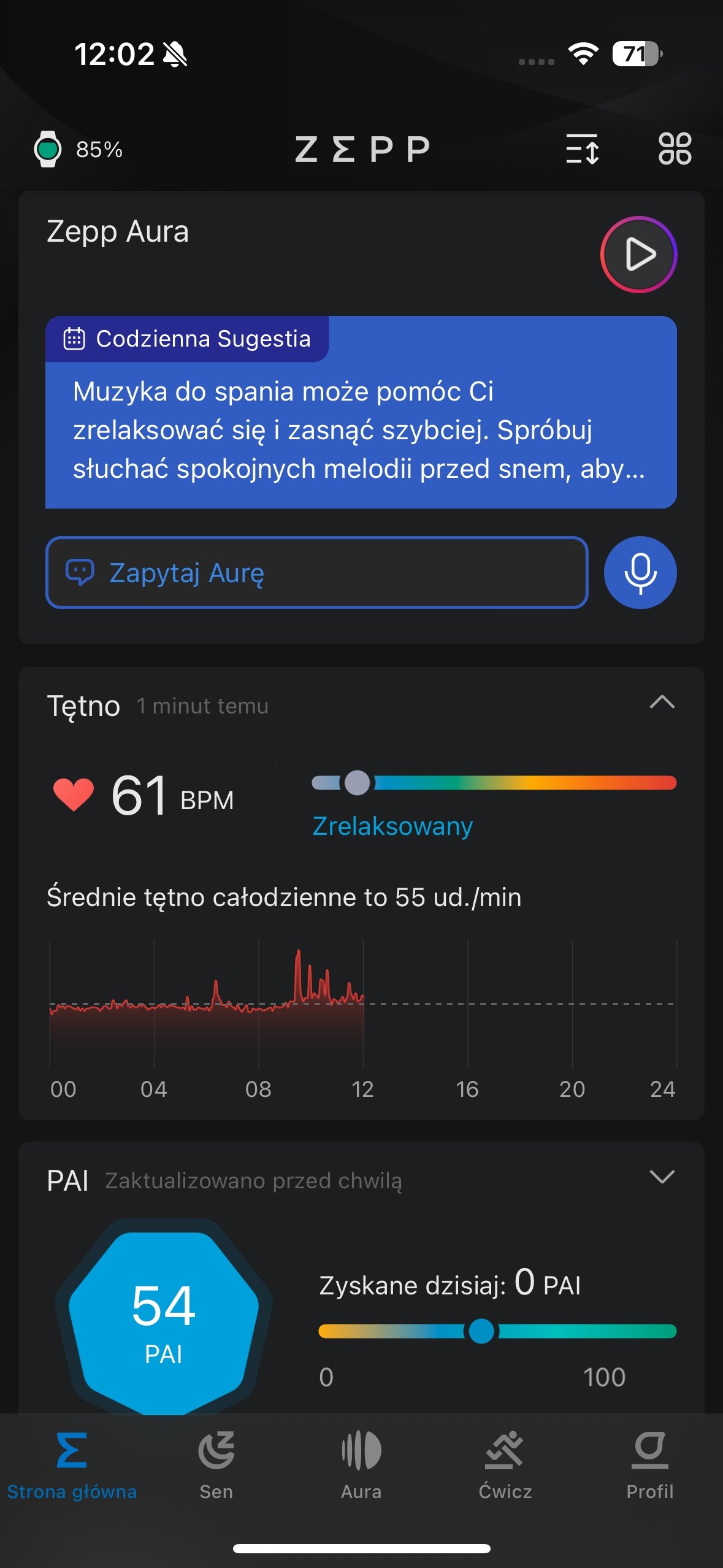
Task: Open the Codzienna Sugestia card
Action: coord(361,412)
